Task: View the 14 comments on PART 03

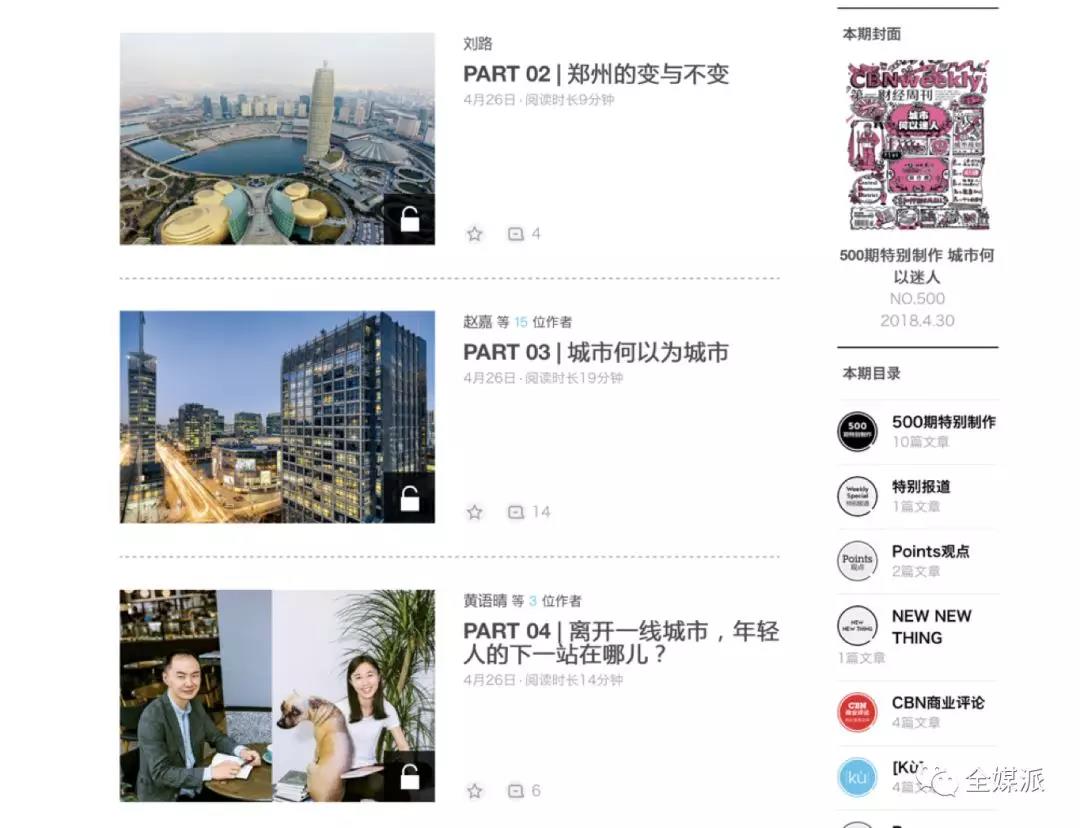Action: 528,512
